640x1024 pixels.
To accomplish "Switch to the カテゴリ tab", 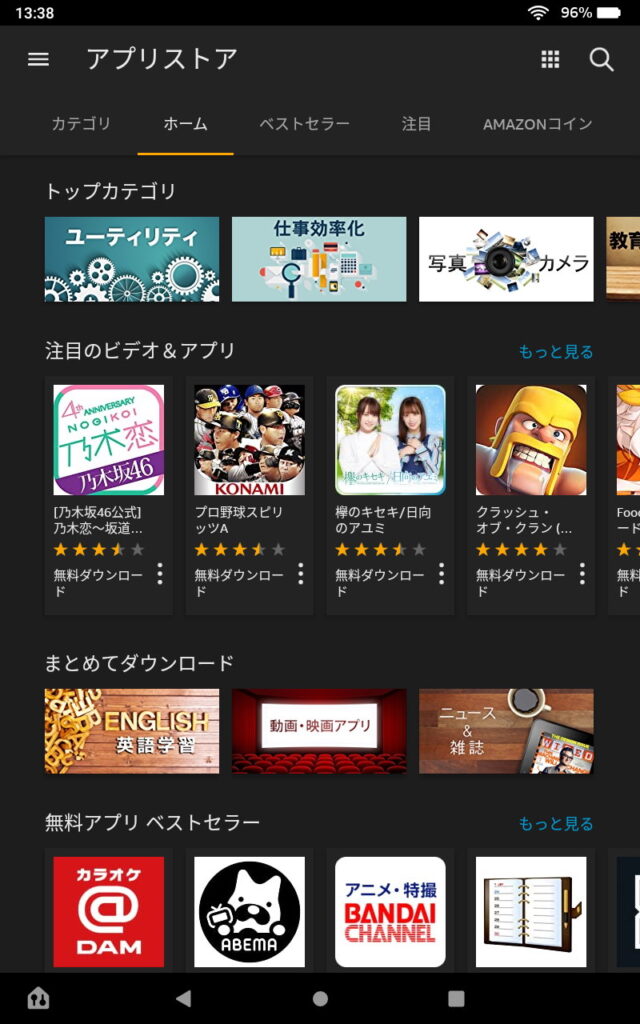I will pos(81,124).
